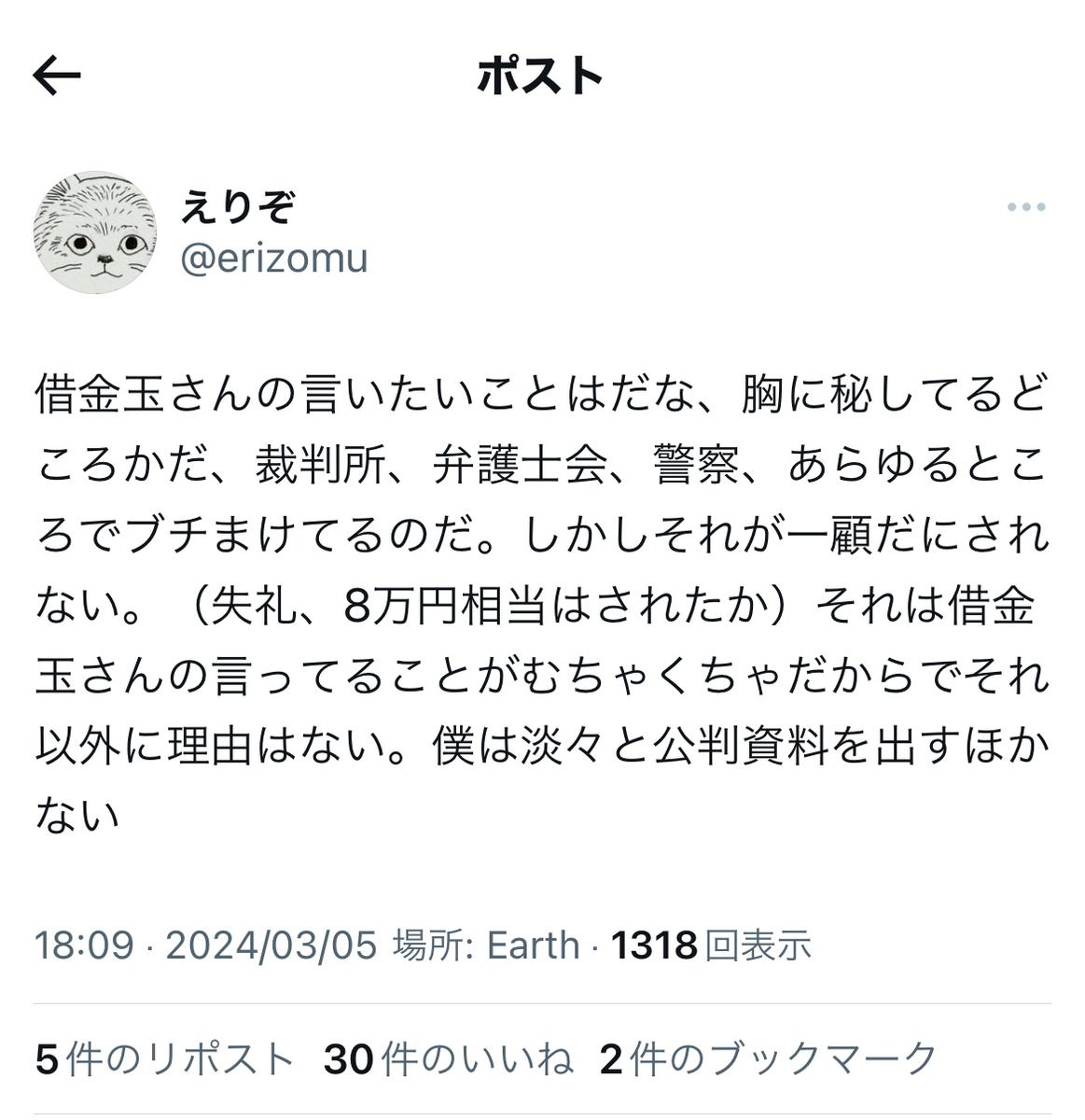Open the @erizomu profile handle
The height and width of the screenshot is (1120, 1085).
[273, 259]
